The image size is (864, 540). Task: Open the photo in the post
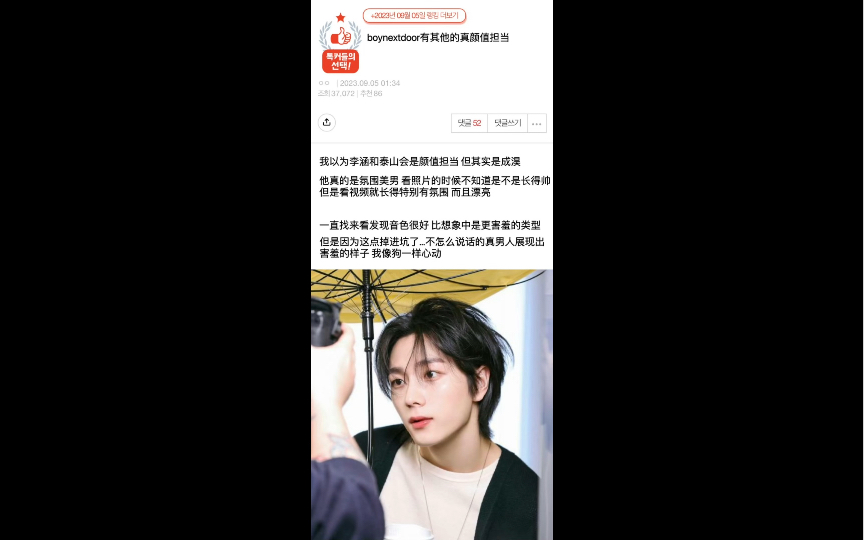(431, 404)
